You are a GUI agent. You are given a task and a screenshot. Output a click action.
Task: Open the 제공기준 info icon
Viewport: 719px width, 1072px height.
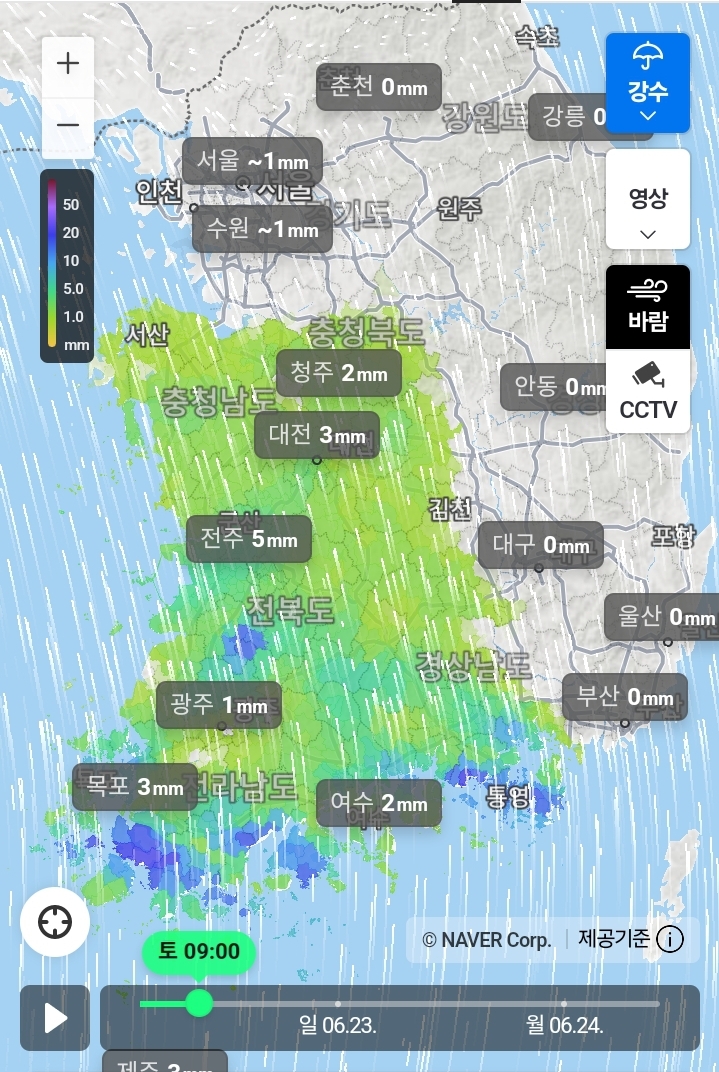[x=669, y=939]
